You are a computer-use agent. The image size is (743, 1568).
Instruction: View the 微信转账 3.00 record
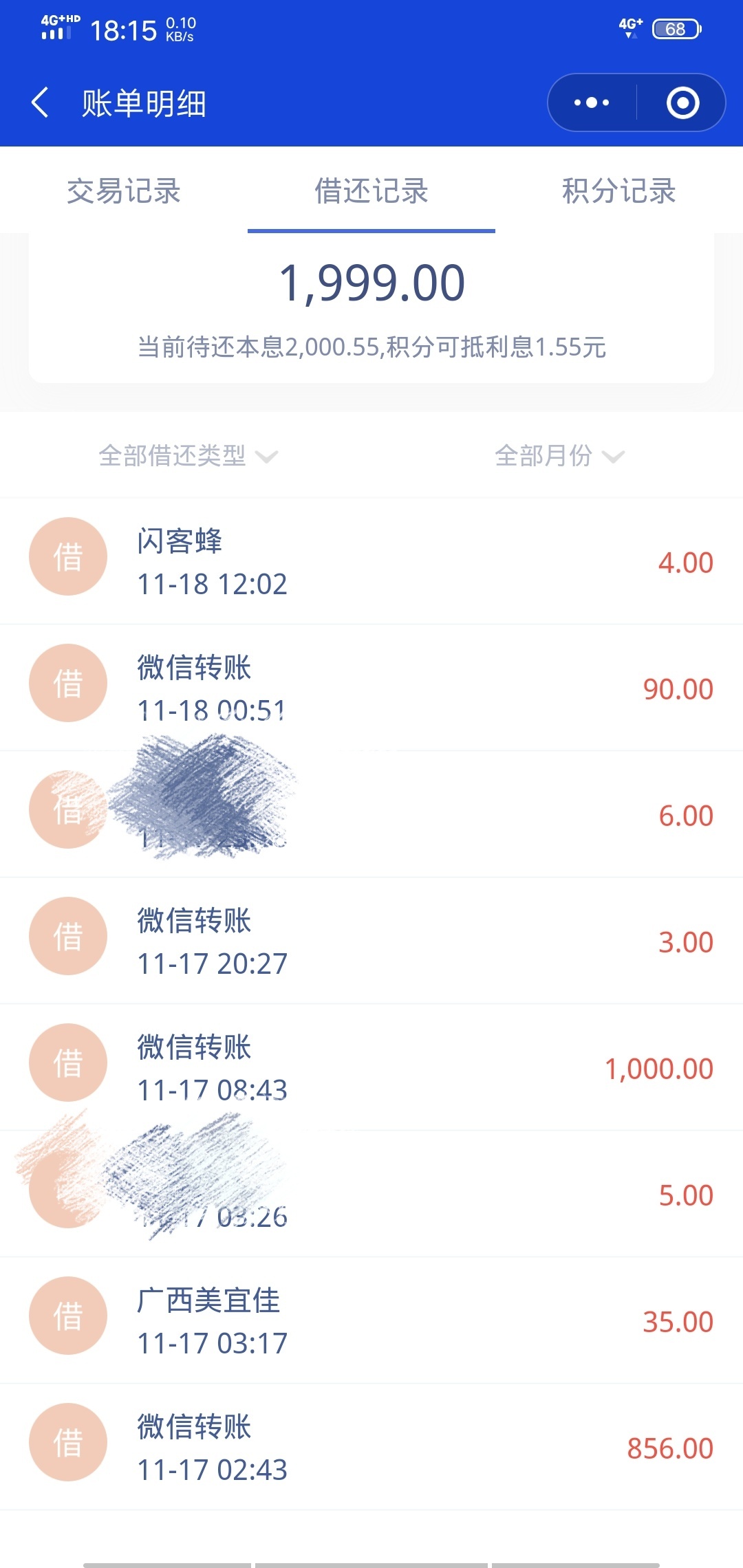coord(371,941)
